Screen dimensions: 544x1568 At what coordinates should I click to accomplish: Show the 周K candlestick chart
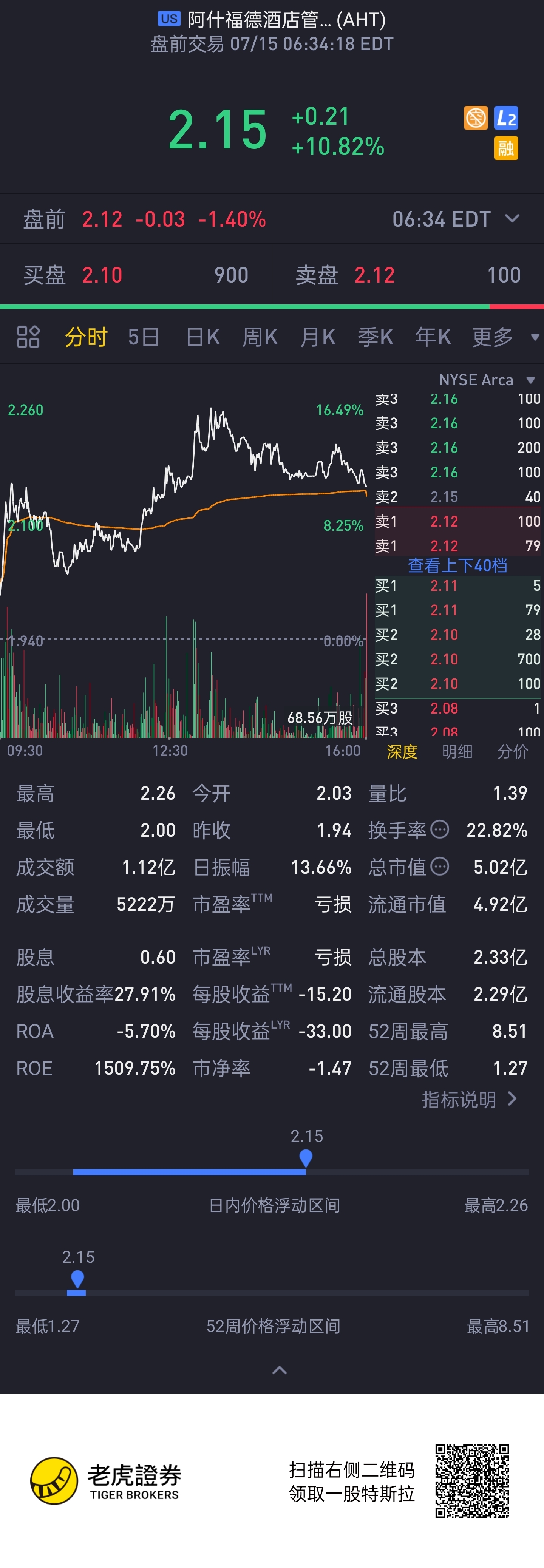pyautogui.click(x=260, y=337)
